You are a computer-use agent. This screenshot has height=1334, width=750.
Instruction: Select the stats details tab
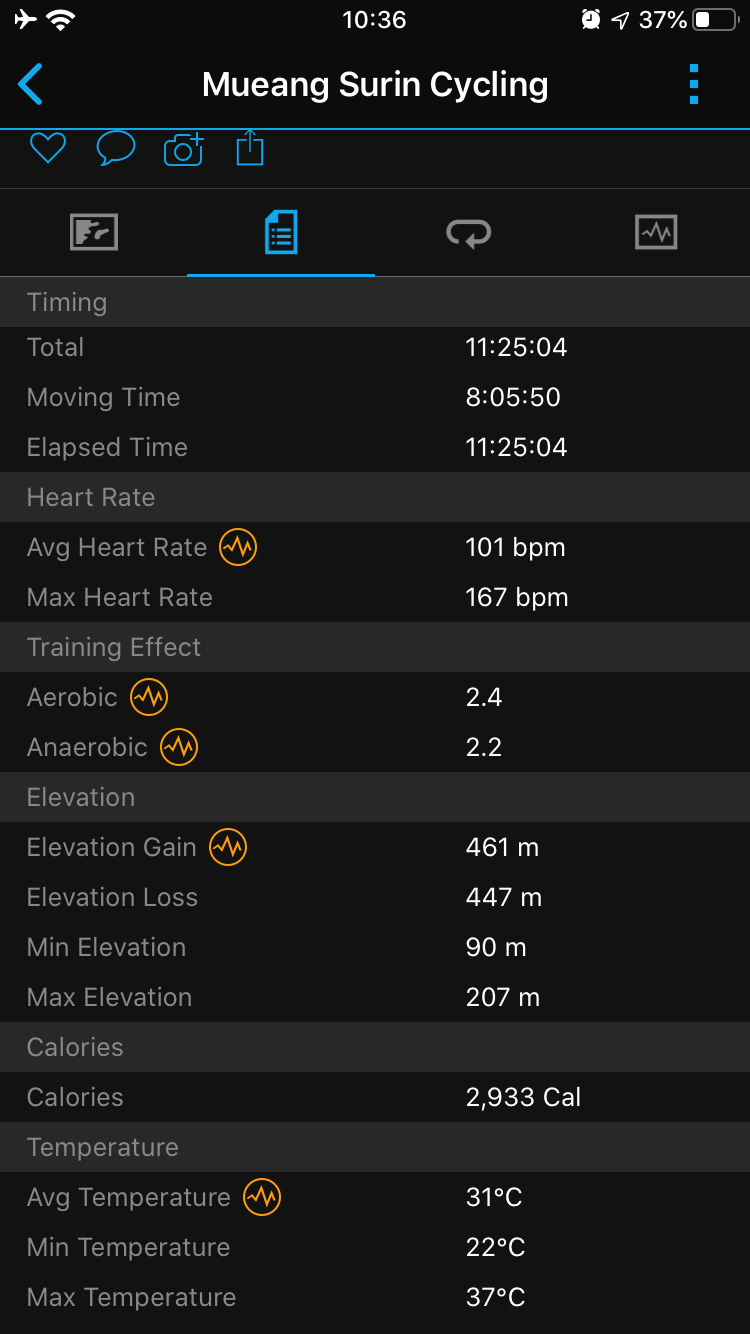coord(281,233)
